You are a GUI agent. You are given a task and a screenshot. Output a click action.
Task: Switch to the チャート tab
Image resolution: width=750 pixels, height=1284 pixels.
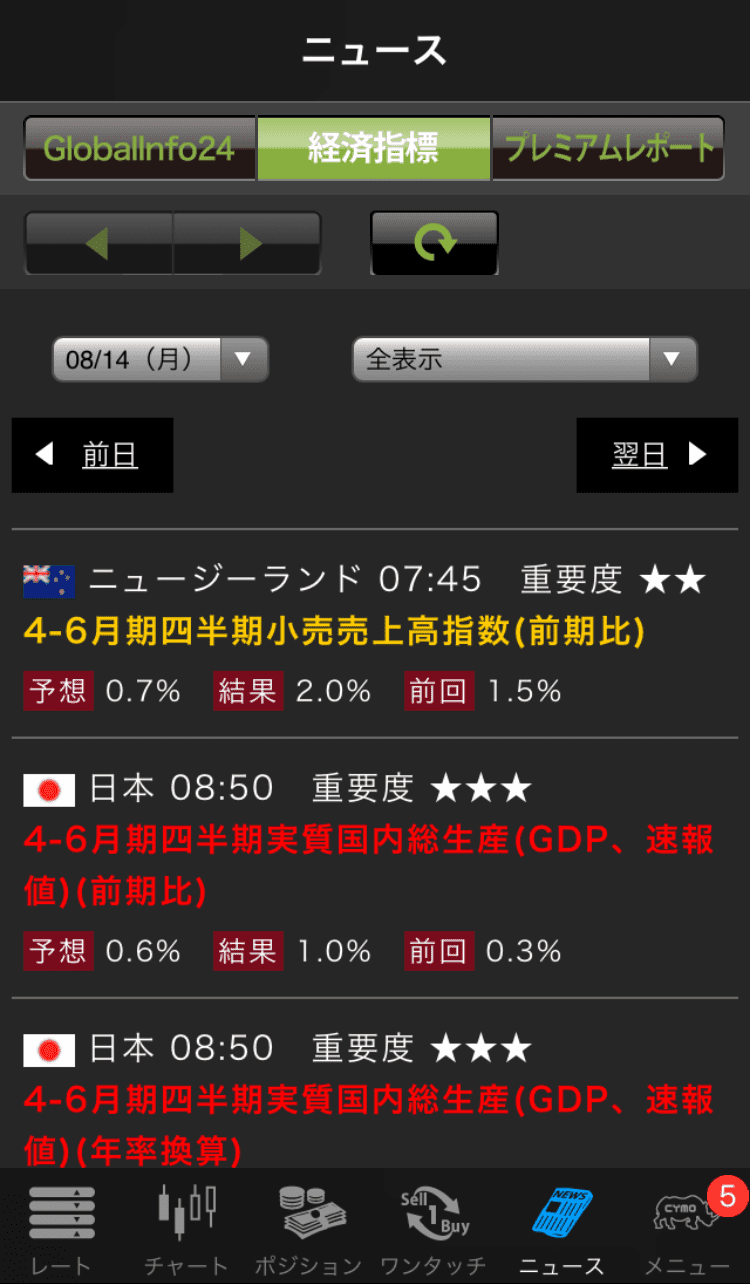pos(186,1228)
